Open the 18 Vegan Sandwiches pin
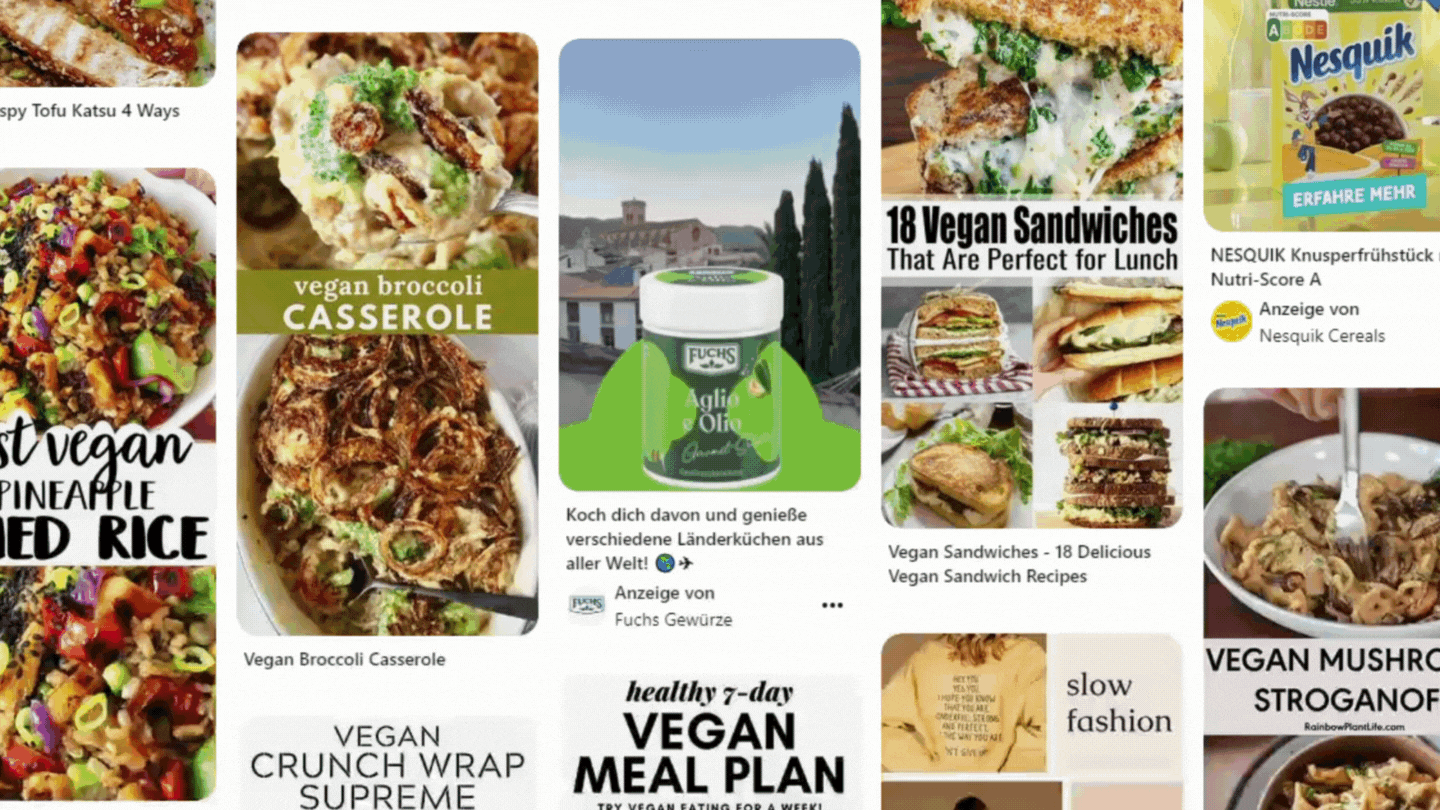The image size is (1440, 810). [x=1031, y=265]
